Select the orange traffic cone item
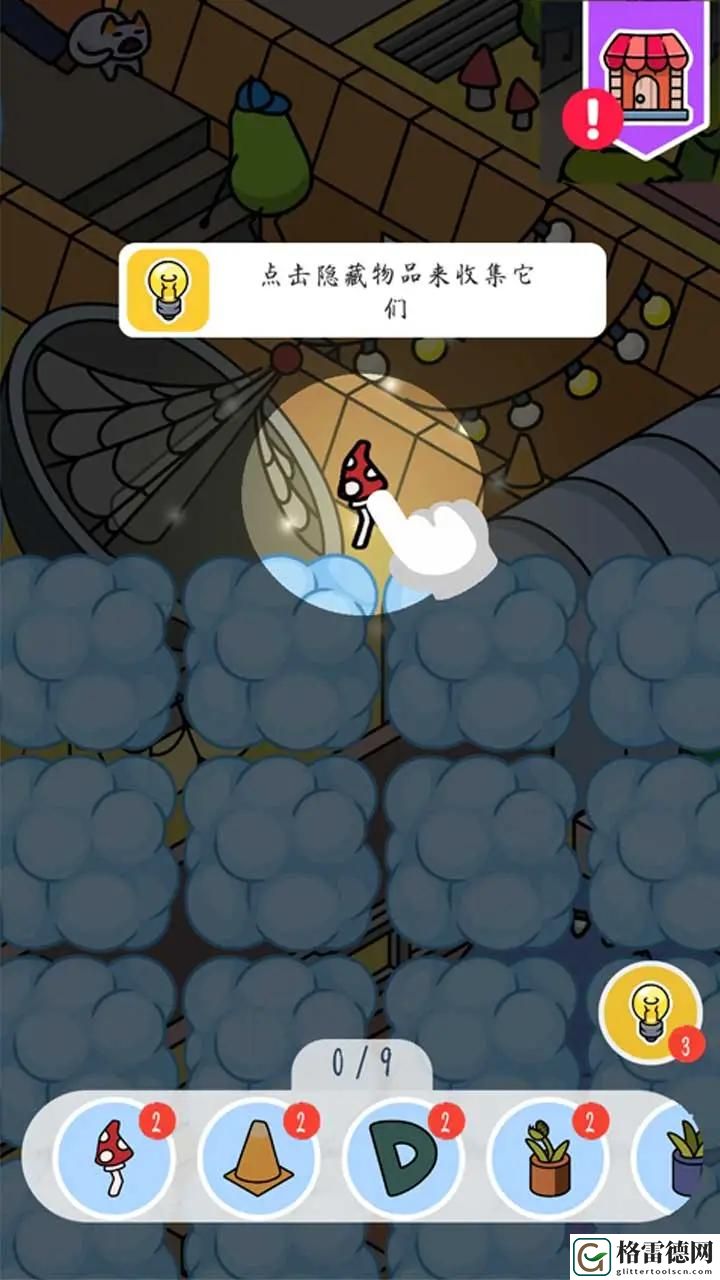 [x=258, y=1158]
